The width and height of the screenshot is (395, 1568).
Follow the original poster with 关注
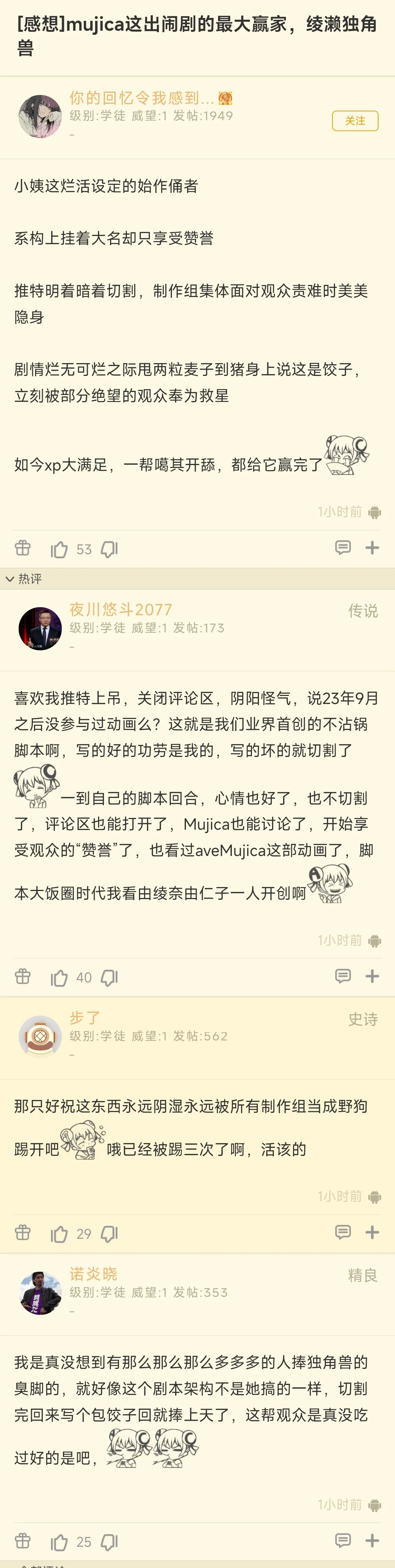click(355, 121)
